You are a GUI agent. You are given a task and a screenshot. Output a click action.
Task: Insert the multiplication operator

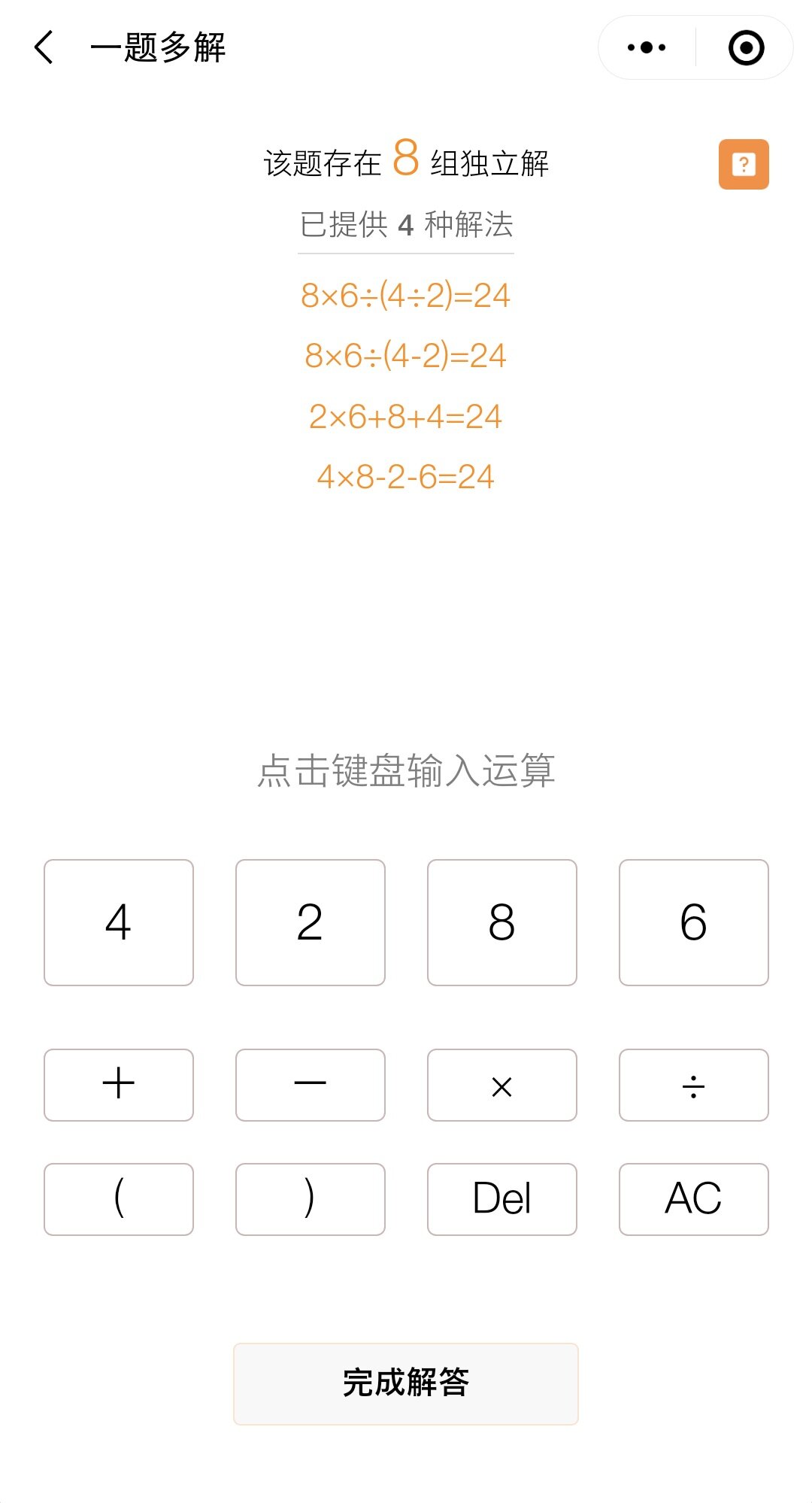[502, 1085]
